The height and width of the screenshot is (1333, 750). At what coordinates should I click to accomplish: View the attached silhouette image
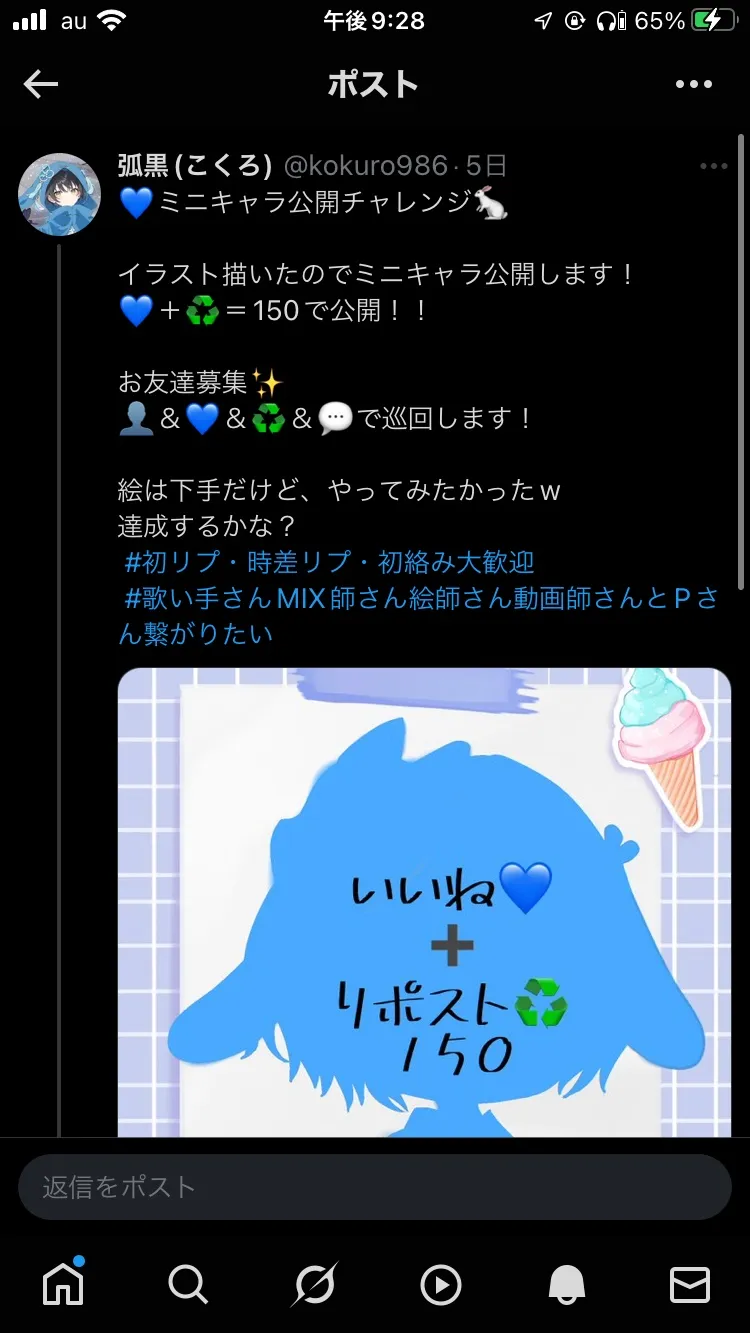click(424, 900)
